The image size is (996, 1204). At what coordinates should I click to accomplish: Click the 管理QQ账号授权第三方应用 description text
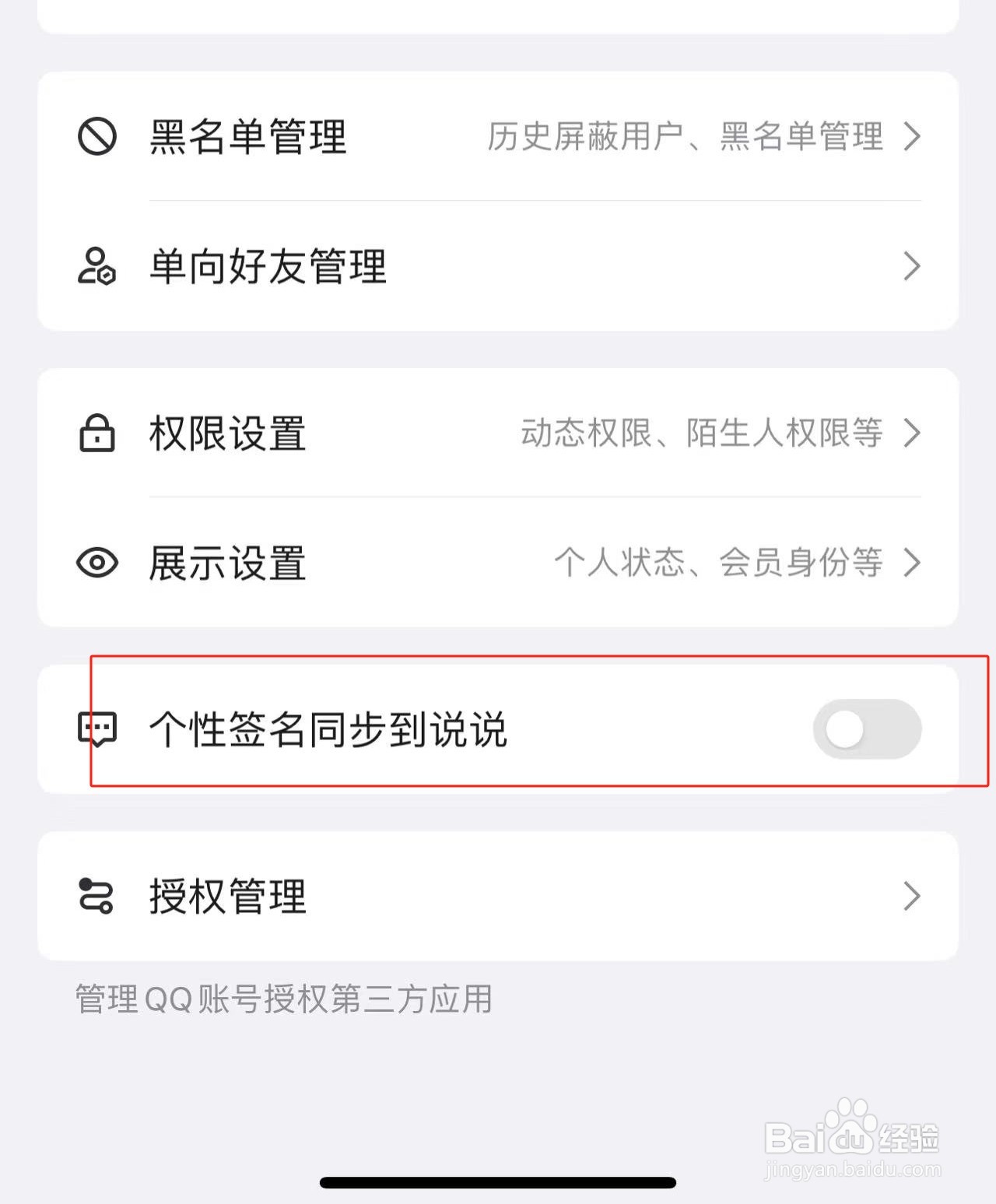coord(282,1002)
